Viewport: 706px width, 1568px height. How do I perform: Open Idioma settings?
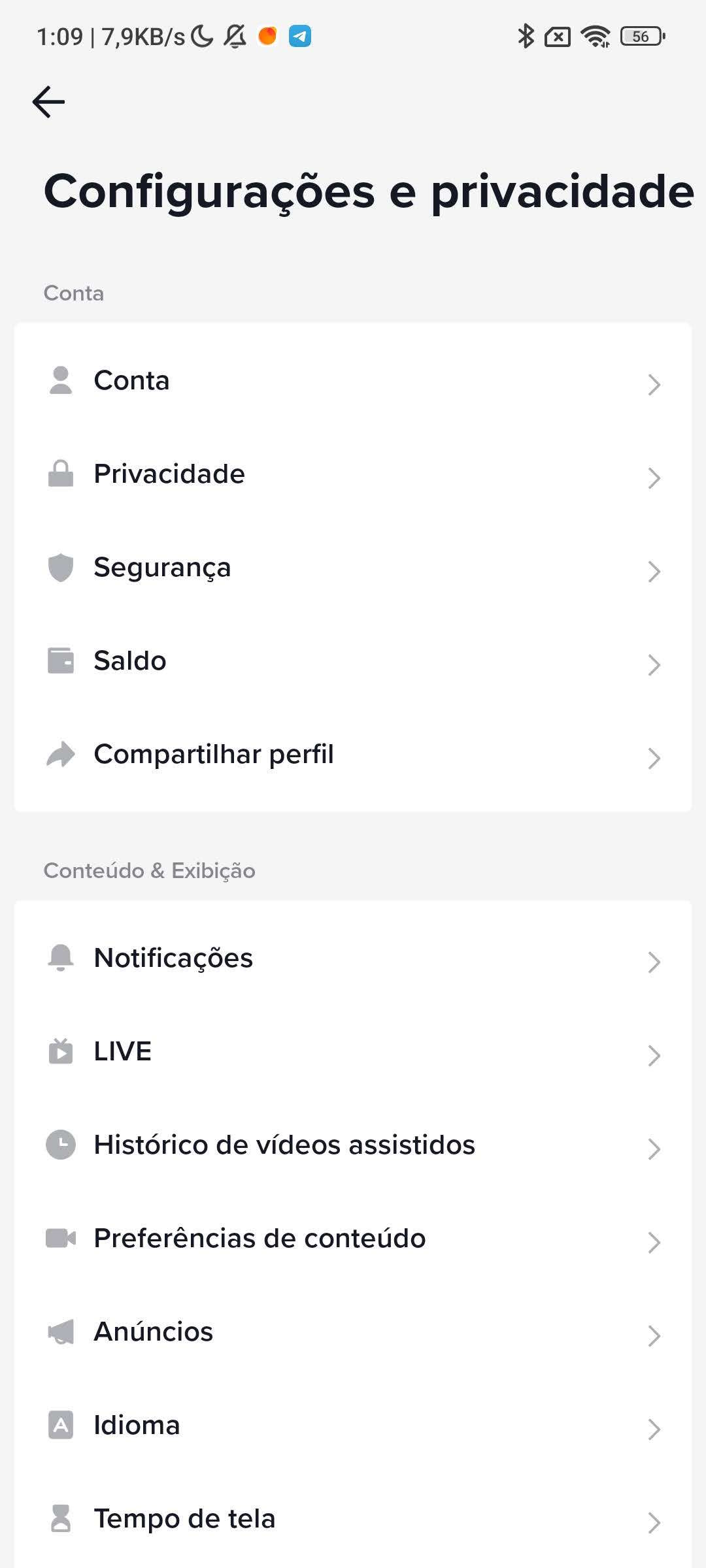(x=353, y=1426)
